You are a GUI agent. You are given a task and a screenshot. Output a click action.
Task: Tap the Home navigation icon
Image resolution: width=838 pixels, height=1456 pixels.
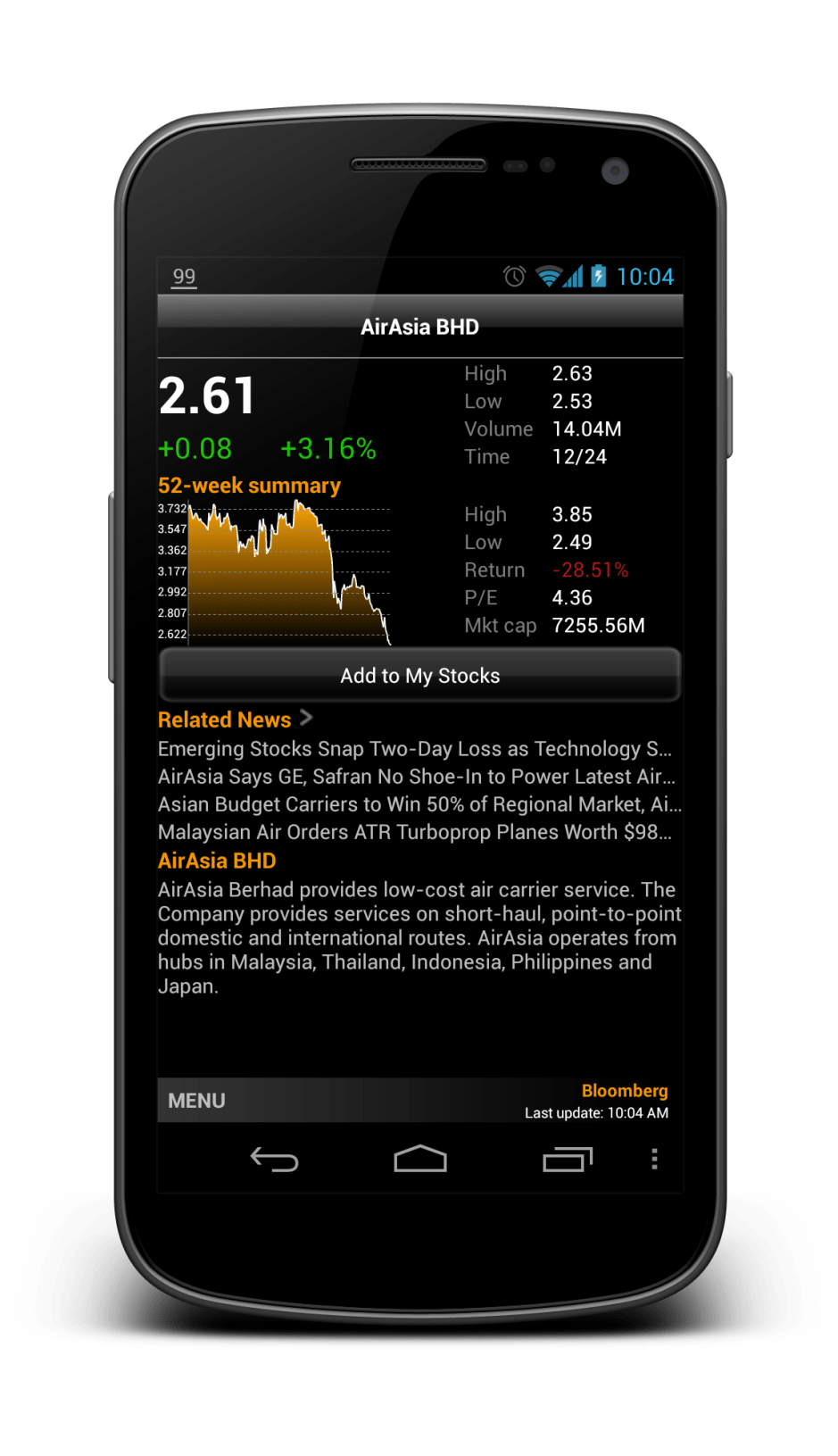tap(419, 1159)
